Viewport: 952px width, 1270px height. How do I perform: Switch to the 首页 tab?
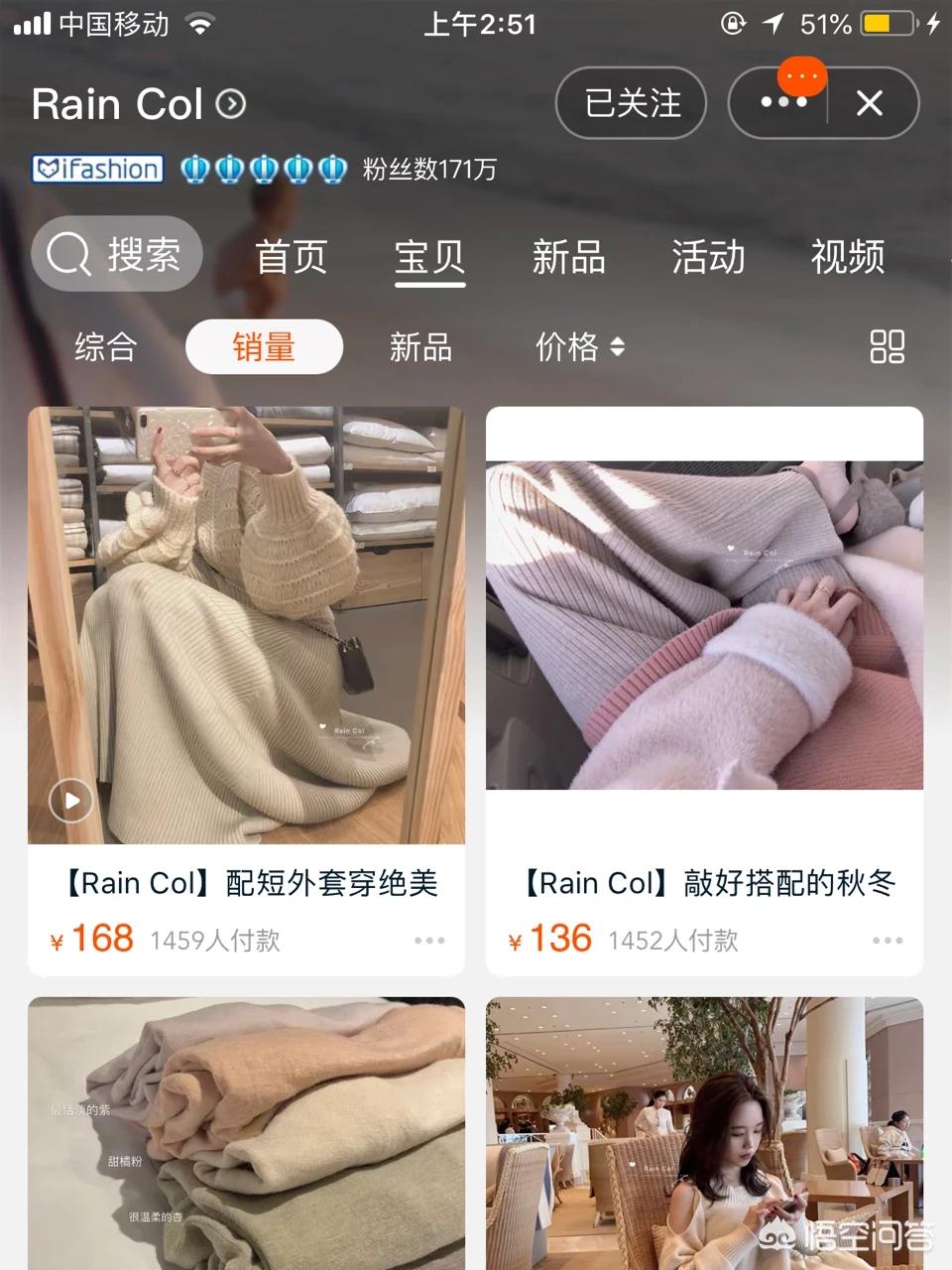click(291, 257)
